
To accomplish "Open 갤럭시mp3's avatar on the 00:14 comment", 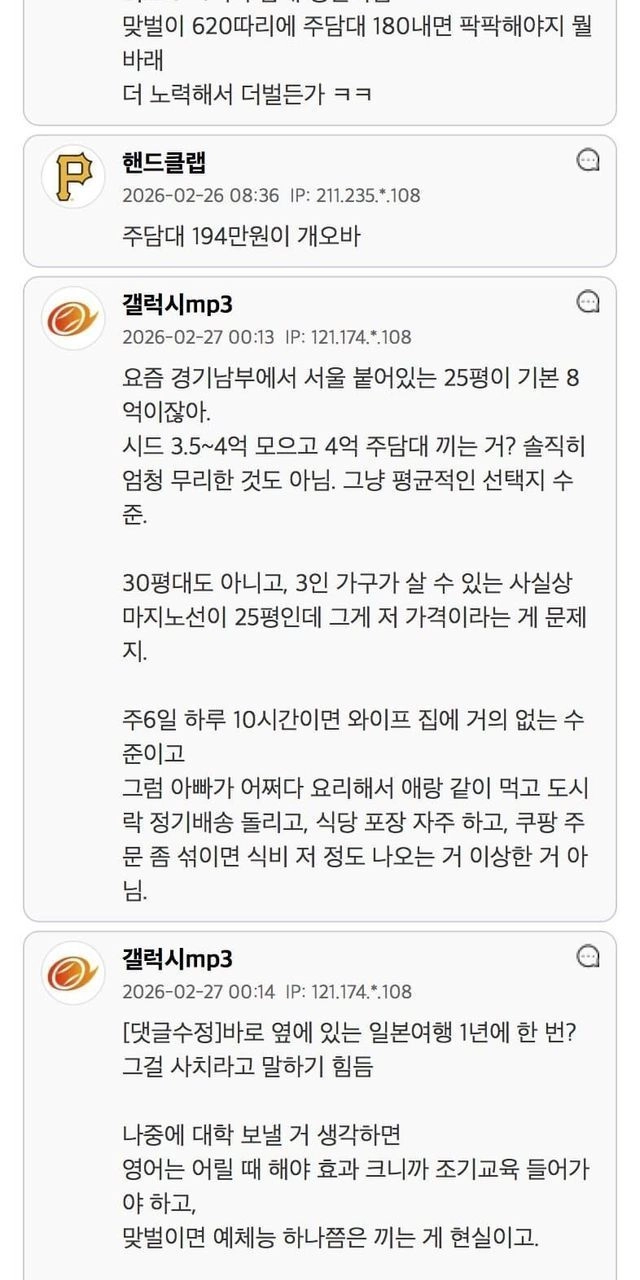I will 72,973.
